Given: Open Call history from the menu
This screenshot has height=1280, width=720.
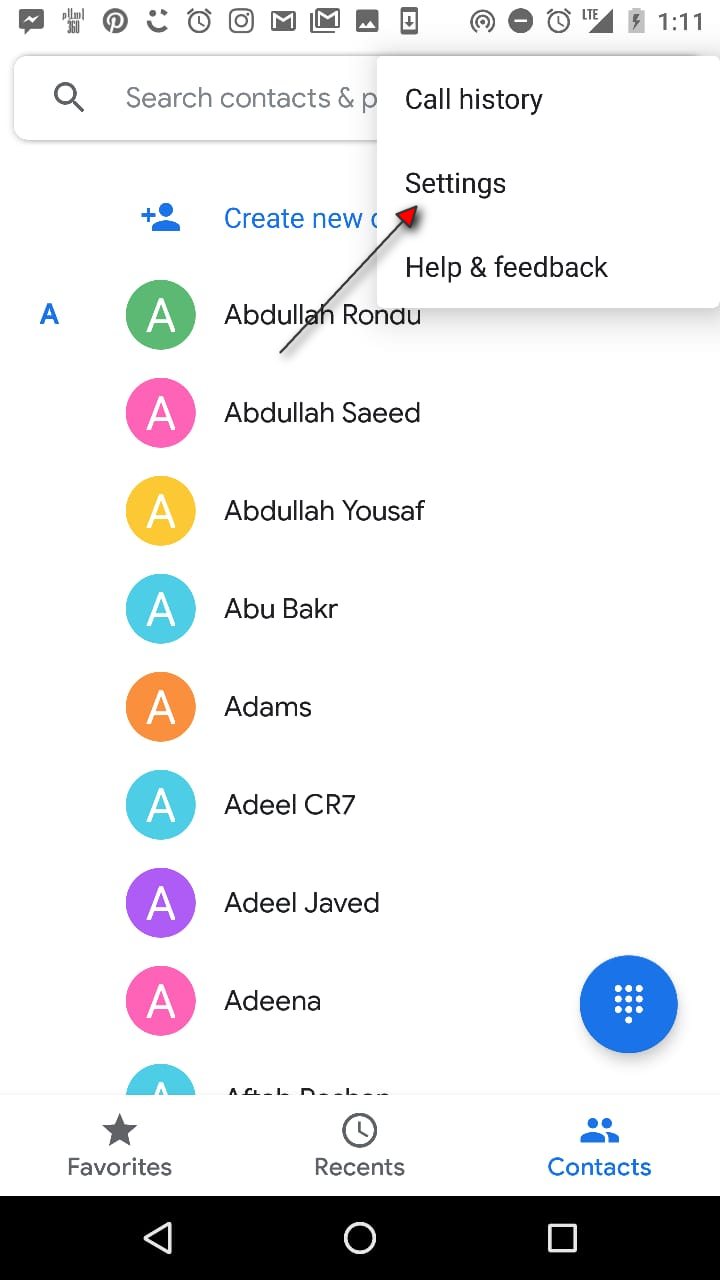Looking at the screenshot, I should (x=473, y=99).
